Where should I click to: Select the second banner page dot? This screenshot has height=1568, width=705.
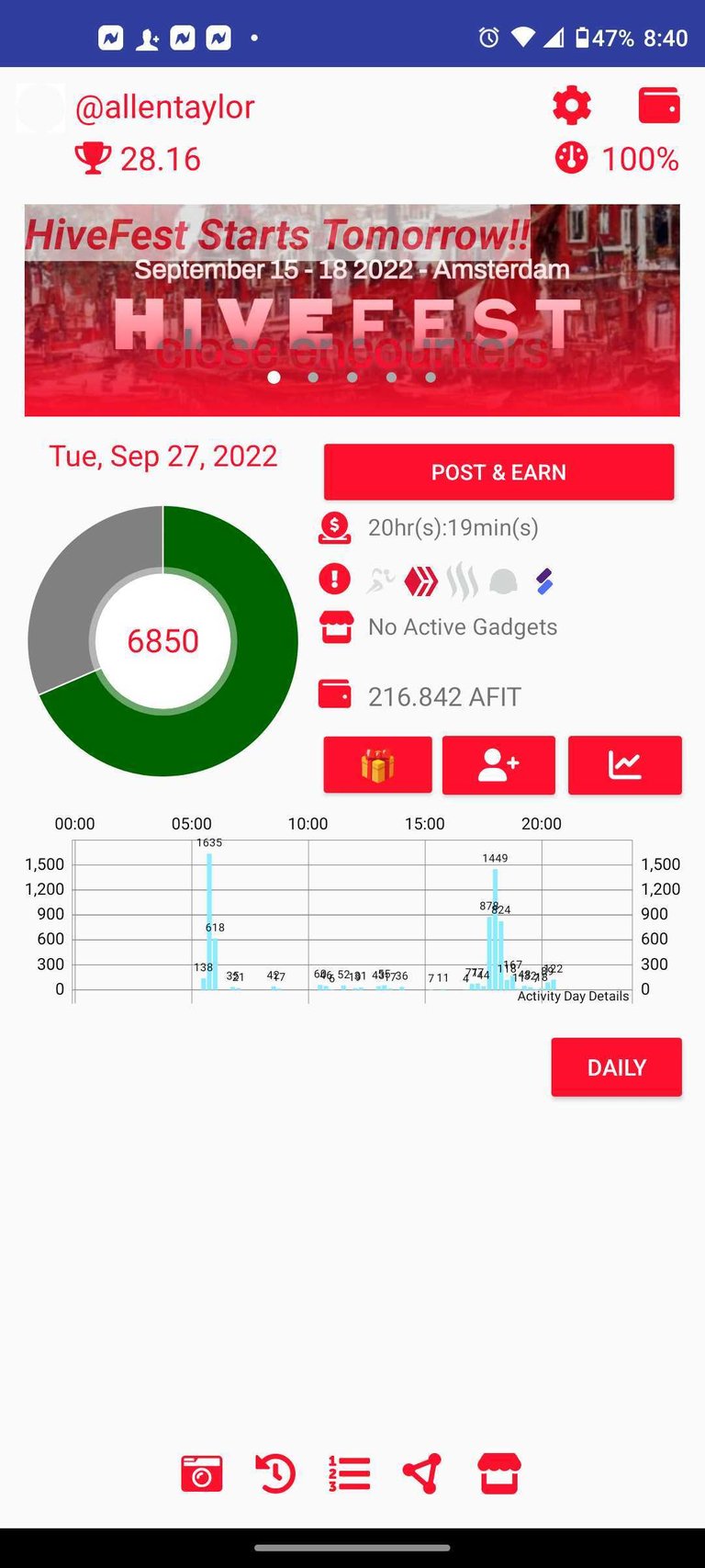(x=313, y=378)
